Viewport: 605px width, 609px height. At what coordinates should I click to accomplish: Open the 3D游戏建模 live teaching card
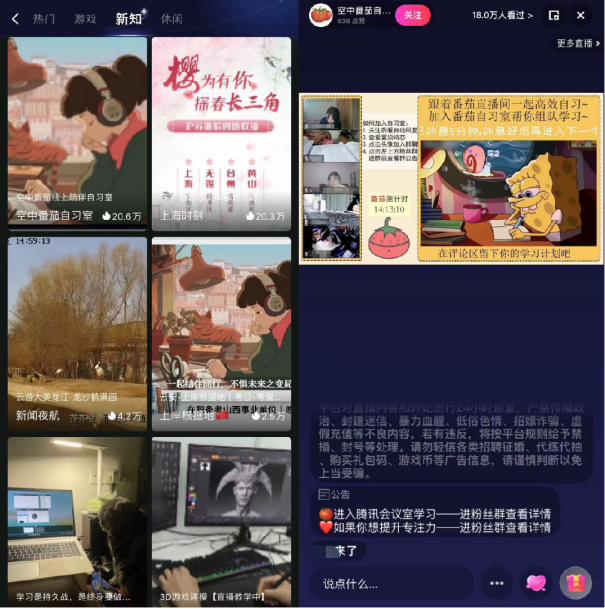click(x=221, y=520)
